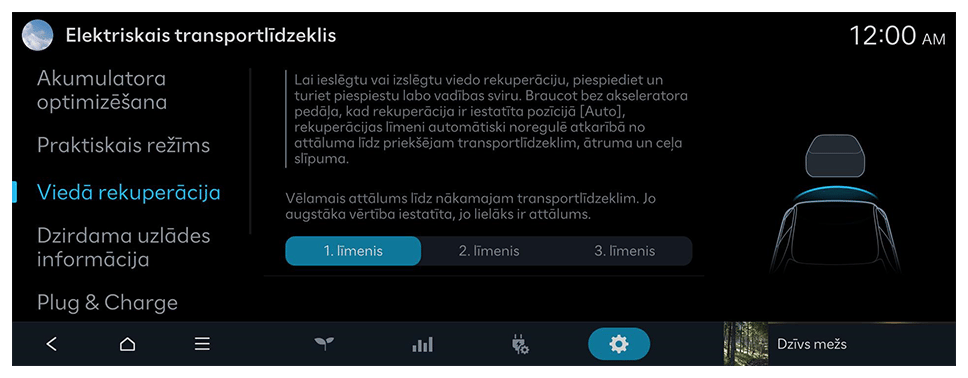Choose 3. līmenis distance level

click(625, 251)
